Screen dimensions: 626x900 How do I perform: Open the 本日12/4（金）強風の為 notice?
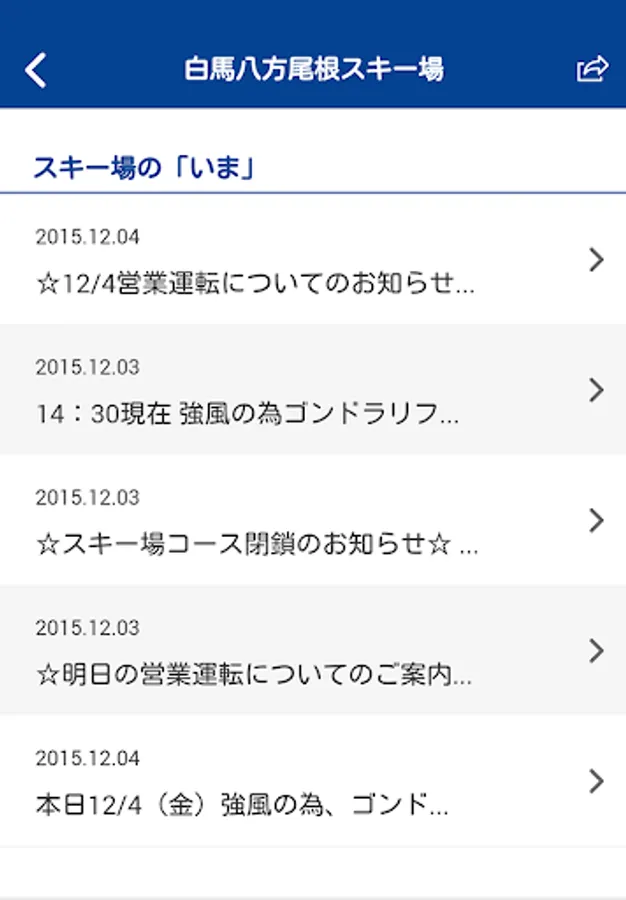[x=313, y=781]
